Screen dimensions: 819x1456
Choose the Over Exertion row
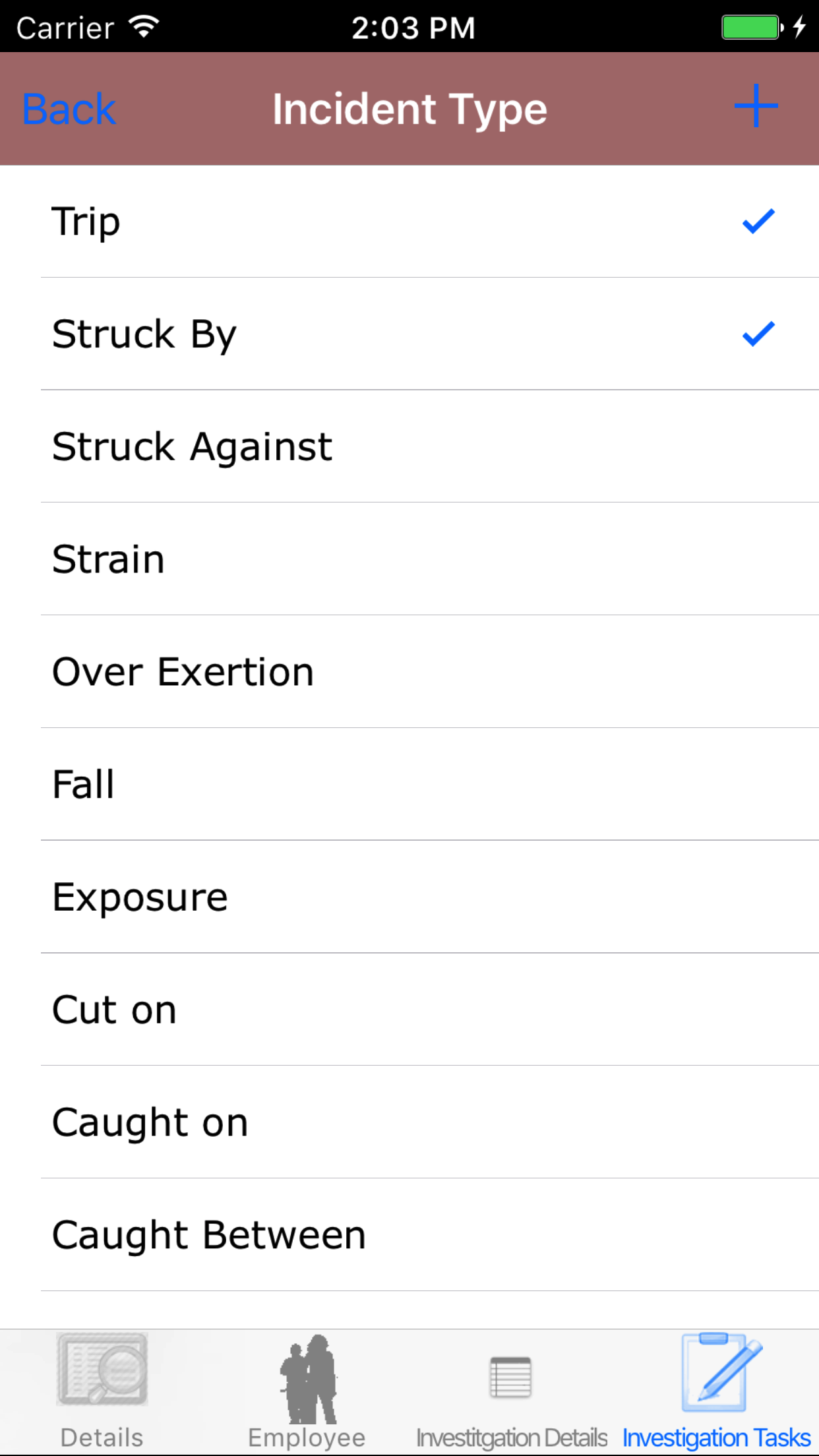tap(409, 672)
